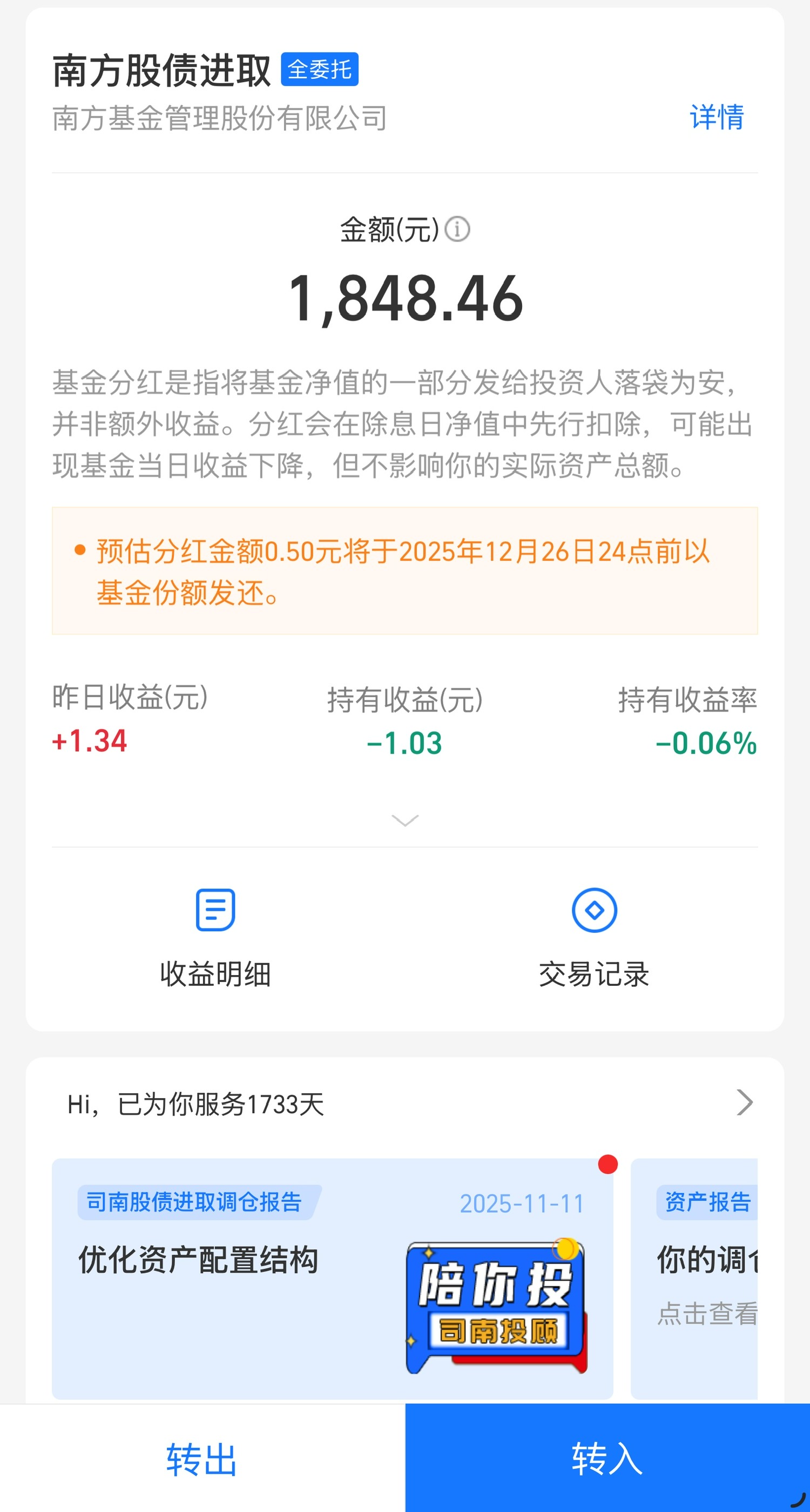Open the 已为你服务1733天 service row
Viewport: 810px width, 1512px height.
405,1104
